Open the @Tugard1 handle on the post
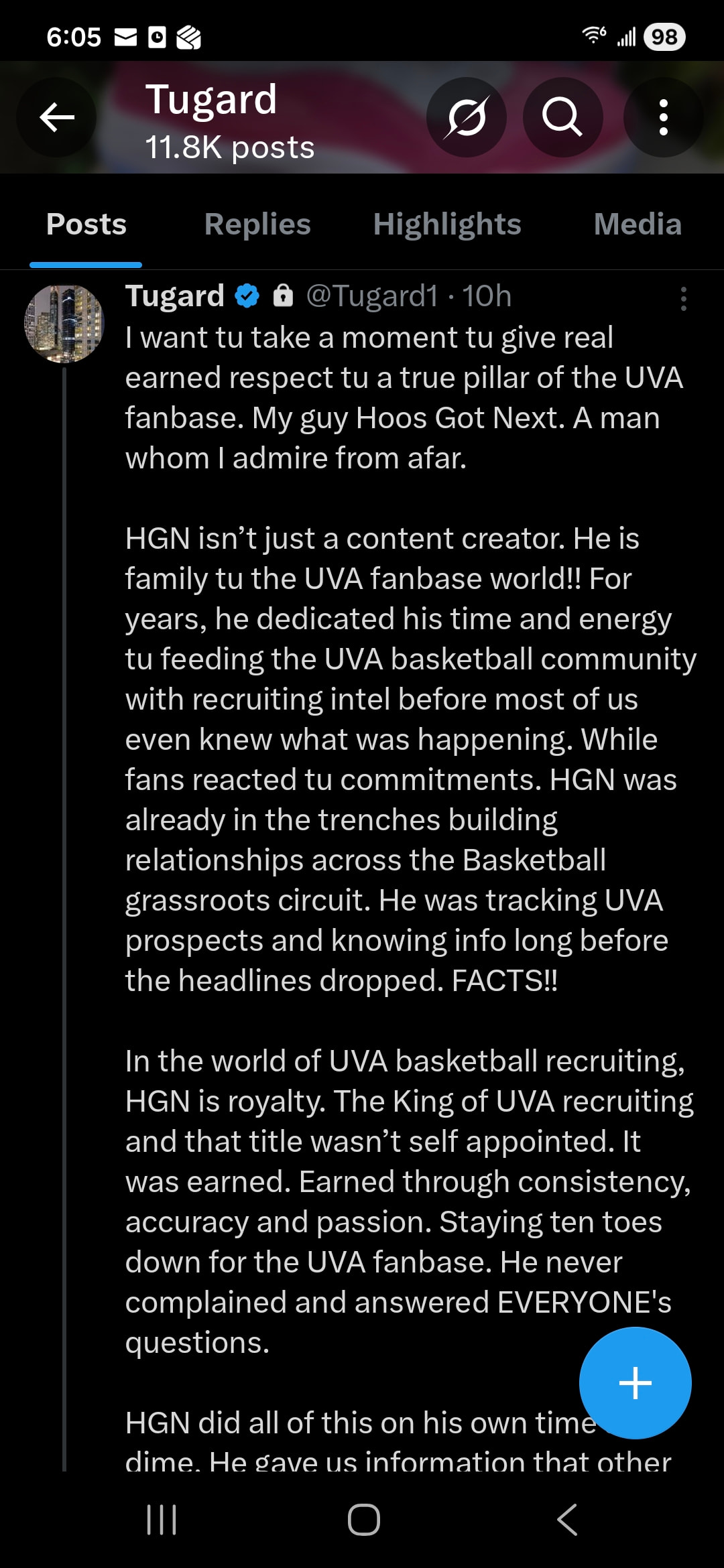 [372, 296]
